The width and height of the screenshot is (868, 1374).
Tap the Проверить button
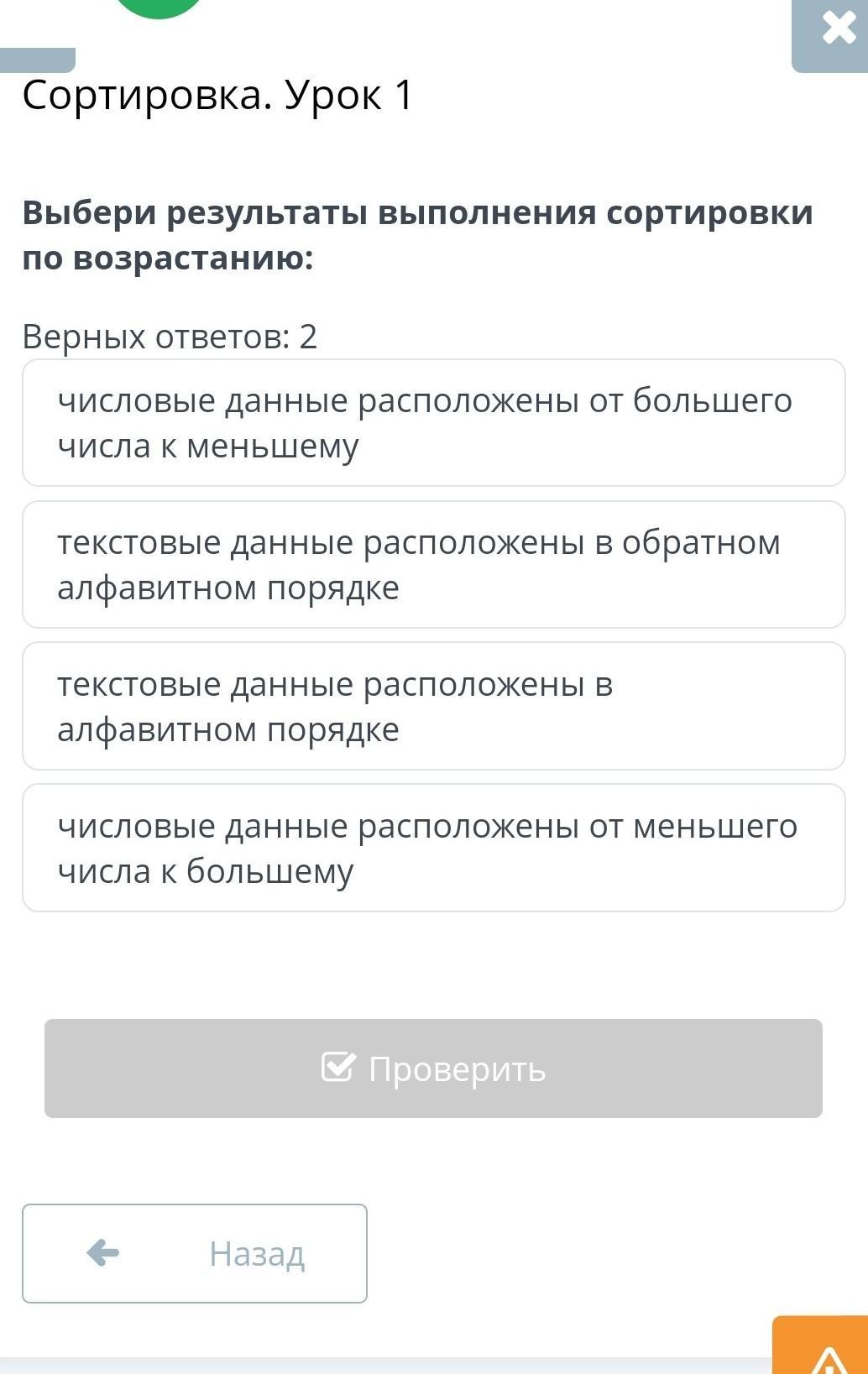click(433, 1068)
